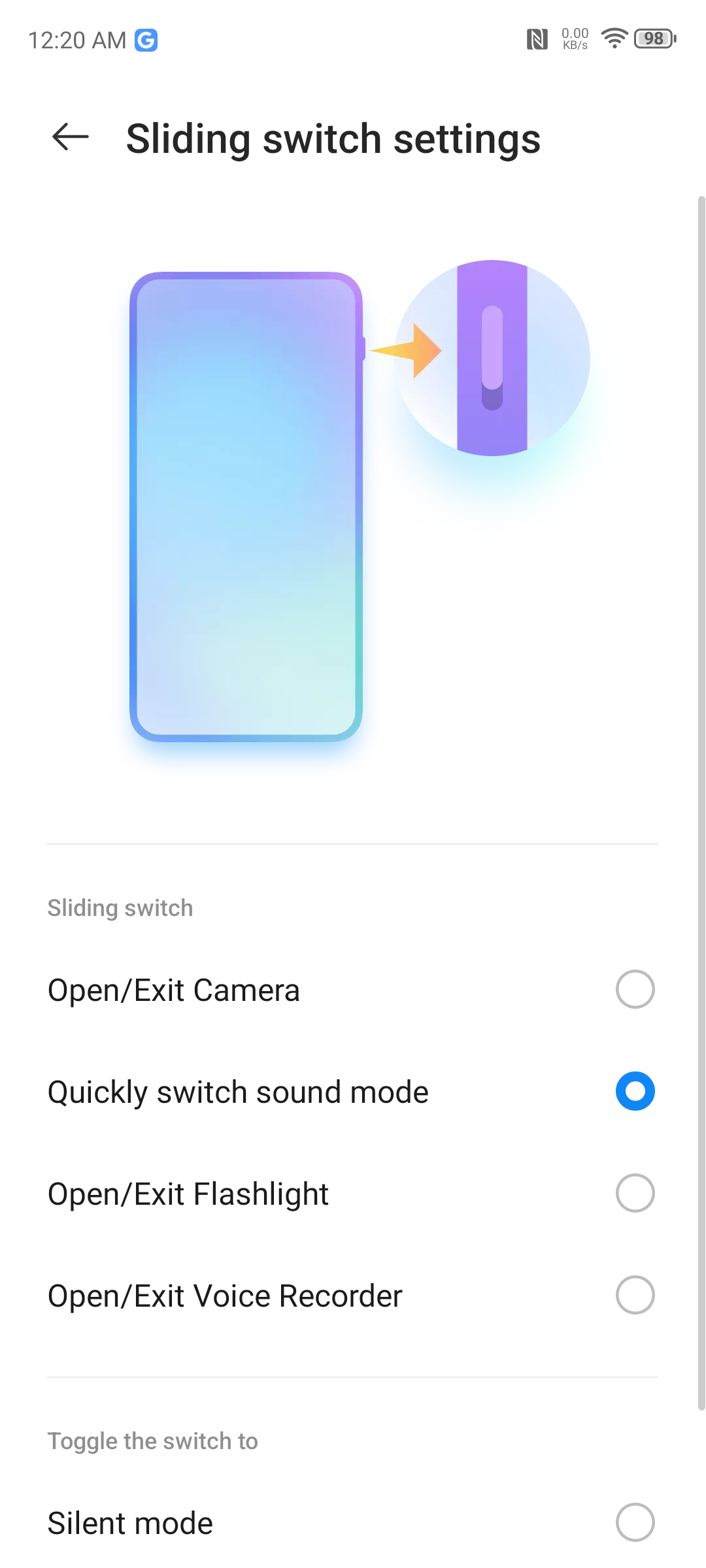
Task: Select Open/Exit Camera option
Action: coord(353,990)
